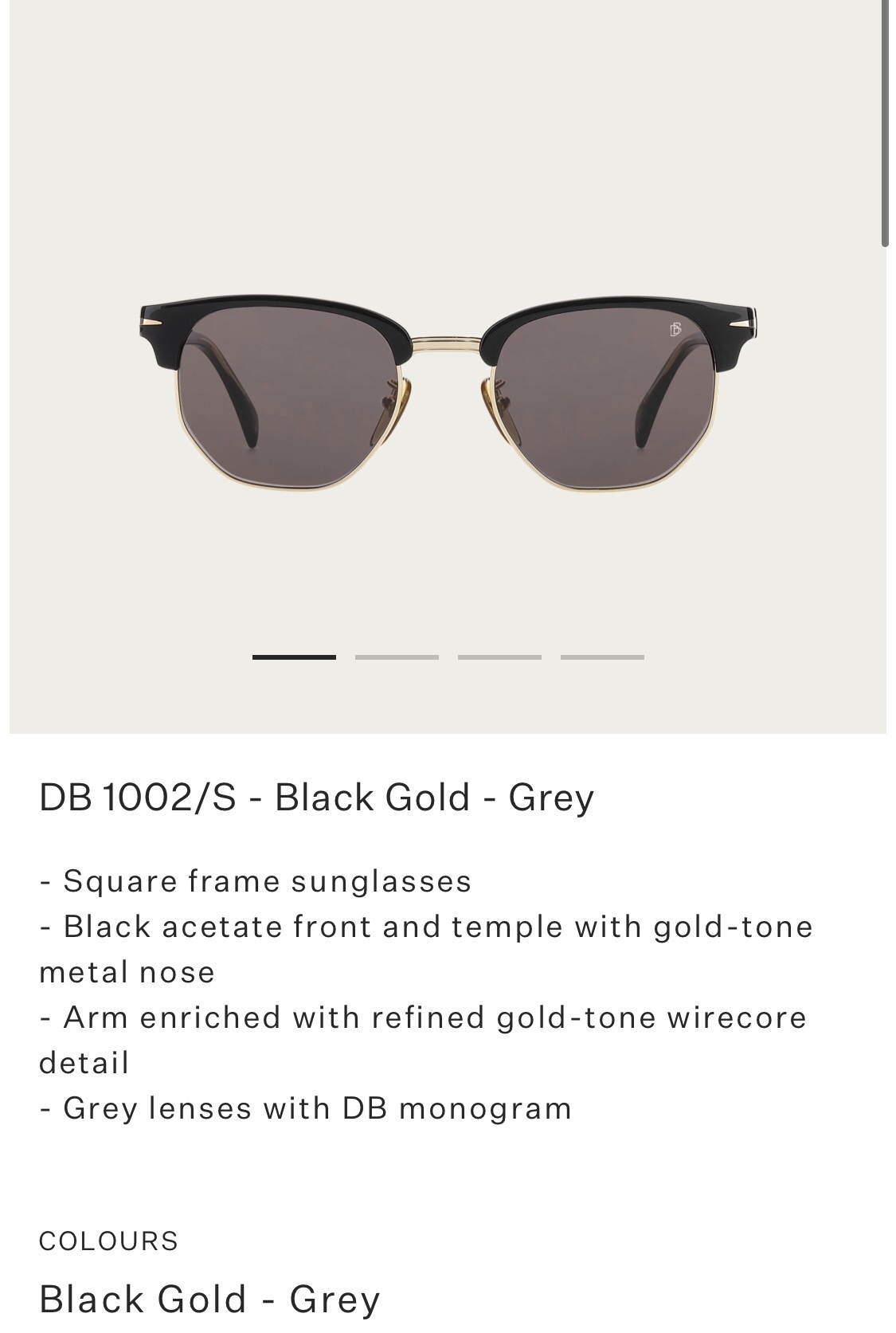This screenshot has height=1333, width=896.
Task: Jump to the second product image indicator
Action: coord(397,657)
